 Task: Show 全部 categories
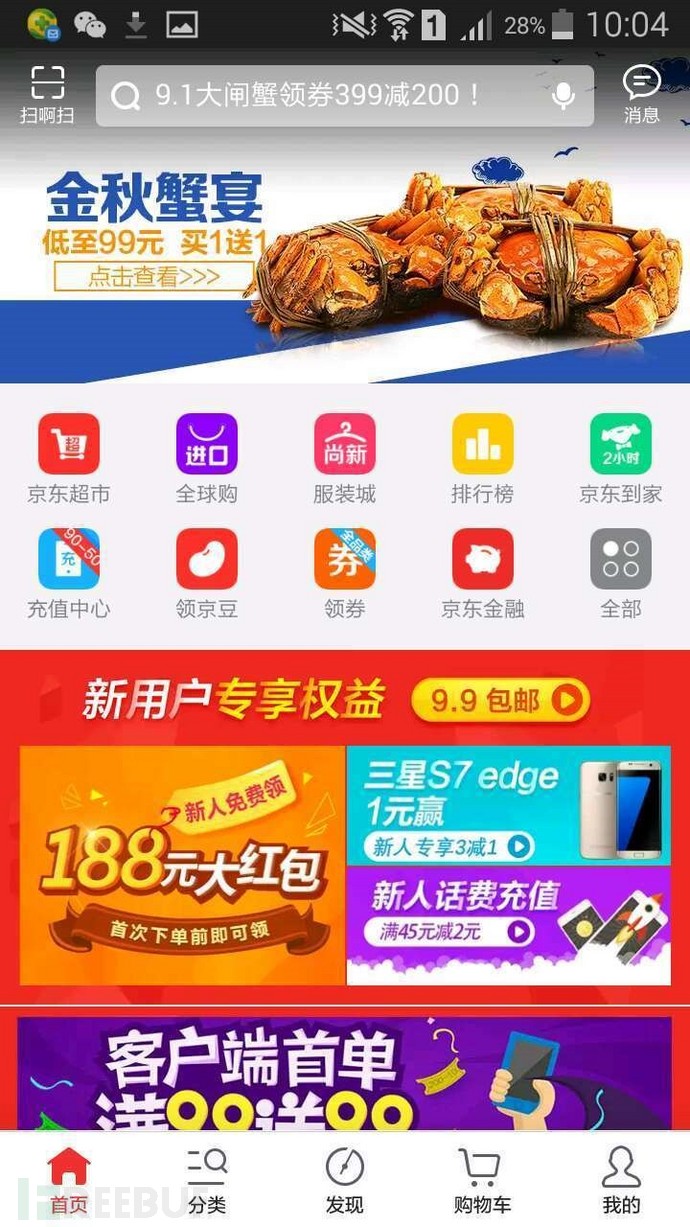[621, 573]
